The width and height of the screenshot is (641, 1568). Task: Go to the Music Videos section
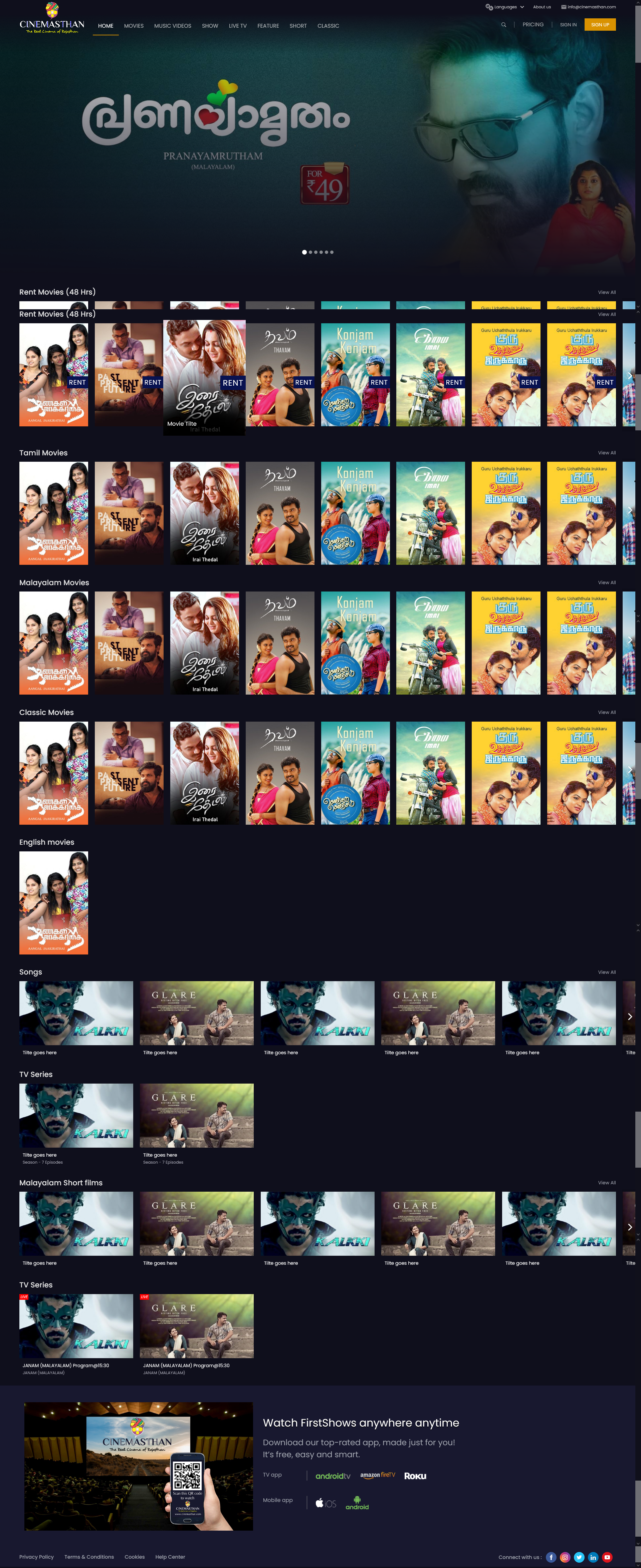coord(173,26)
